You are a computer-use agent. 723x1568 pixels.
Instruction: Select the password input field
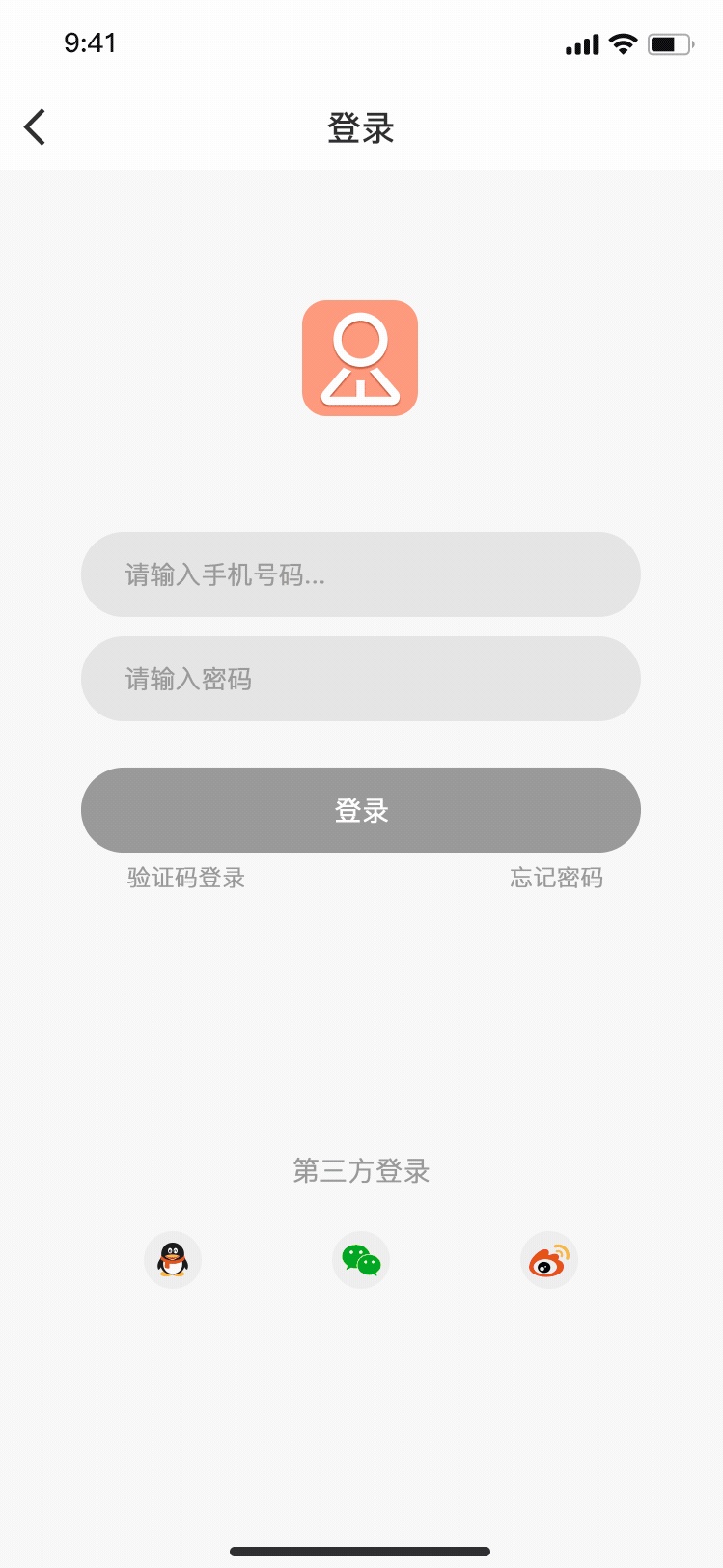[x=360, y=679]
